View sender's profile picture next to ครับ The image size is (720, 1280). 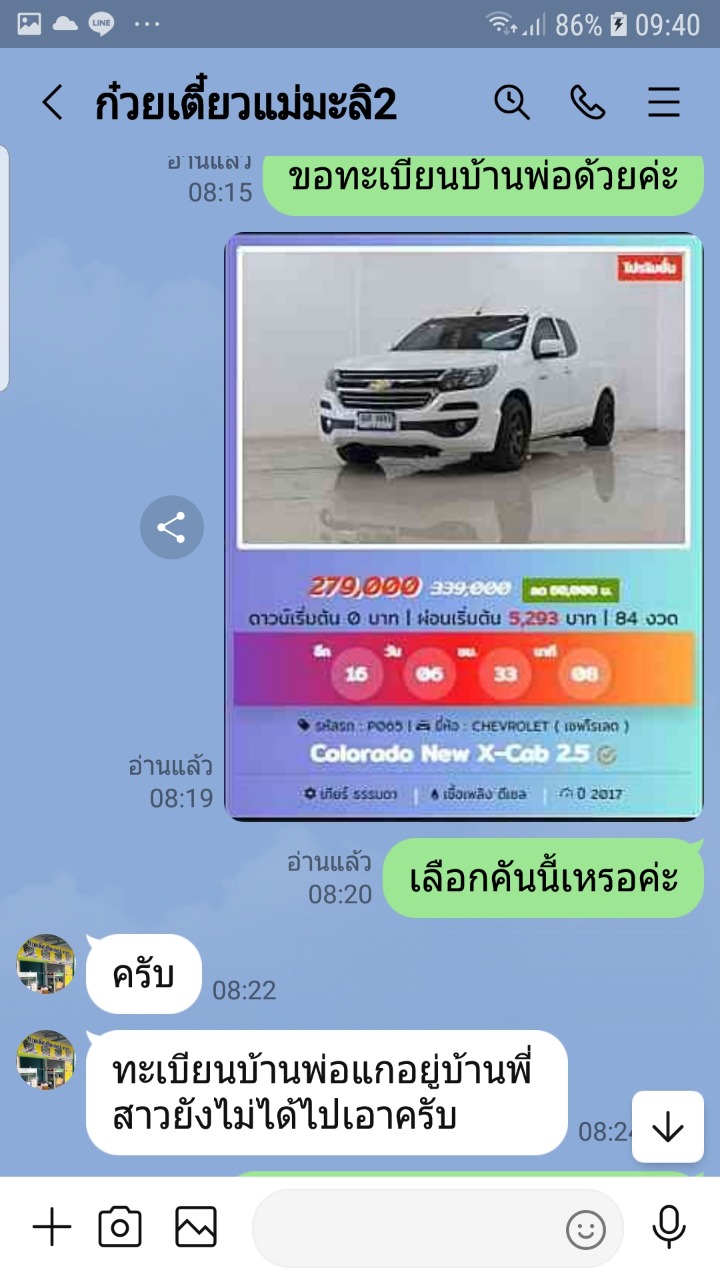pos(46,963)
